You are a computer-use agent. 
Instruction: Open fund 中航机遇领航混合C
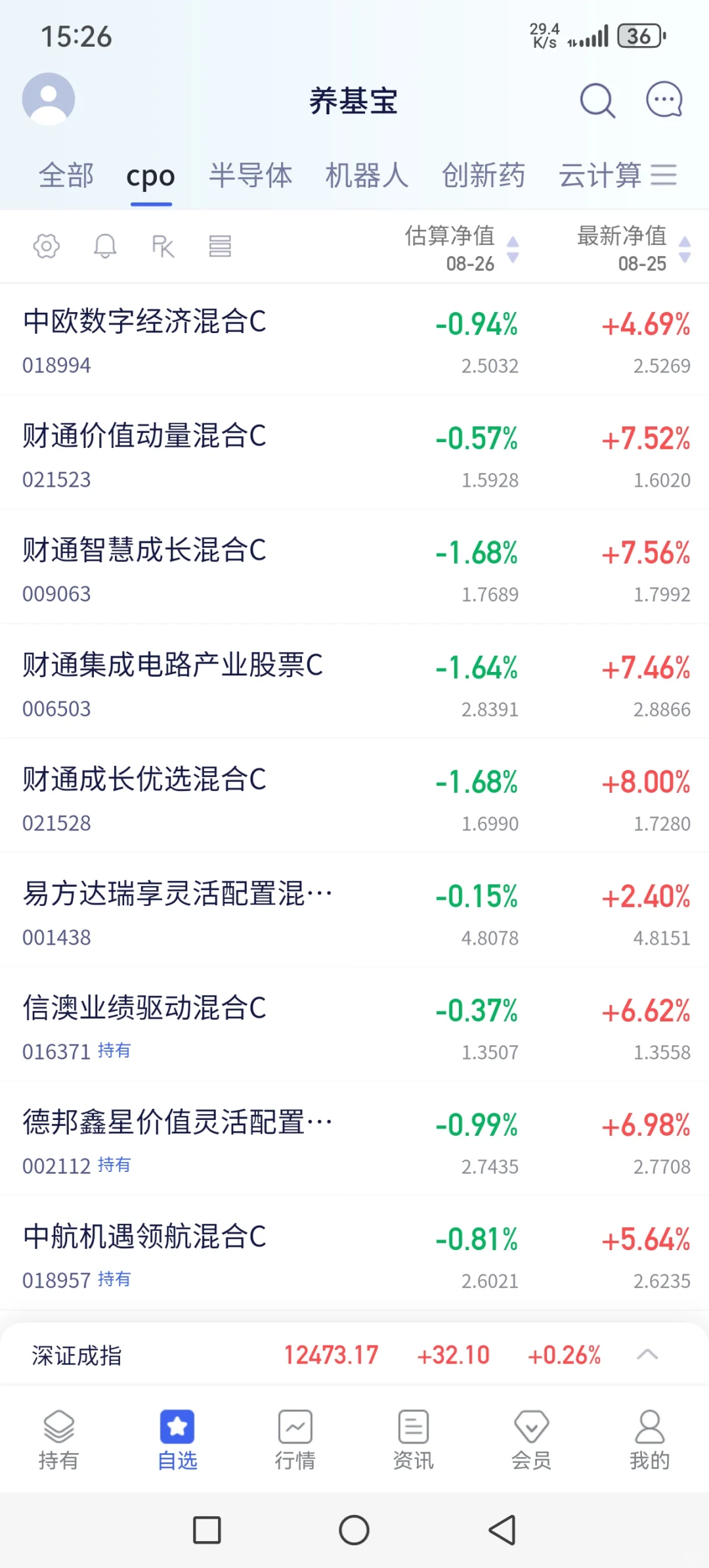144,1236
